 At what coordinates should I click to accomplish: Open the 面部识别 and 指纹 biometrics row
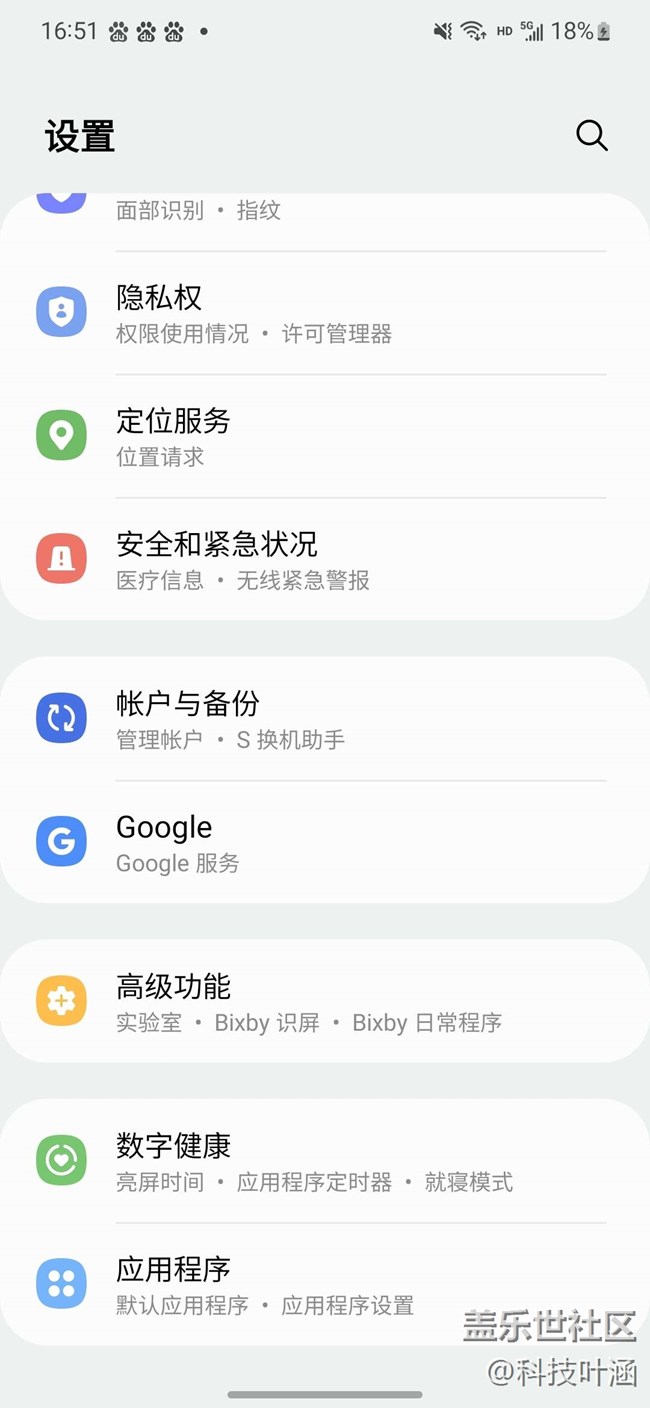click(325, 212)
